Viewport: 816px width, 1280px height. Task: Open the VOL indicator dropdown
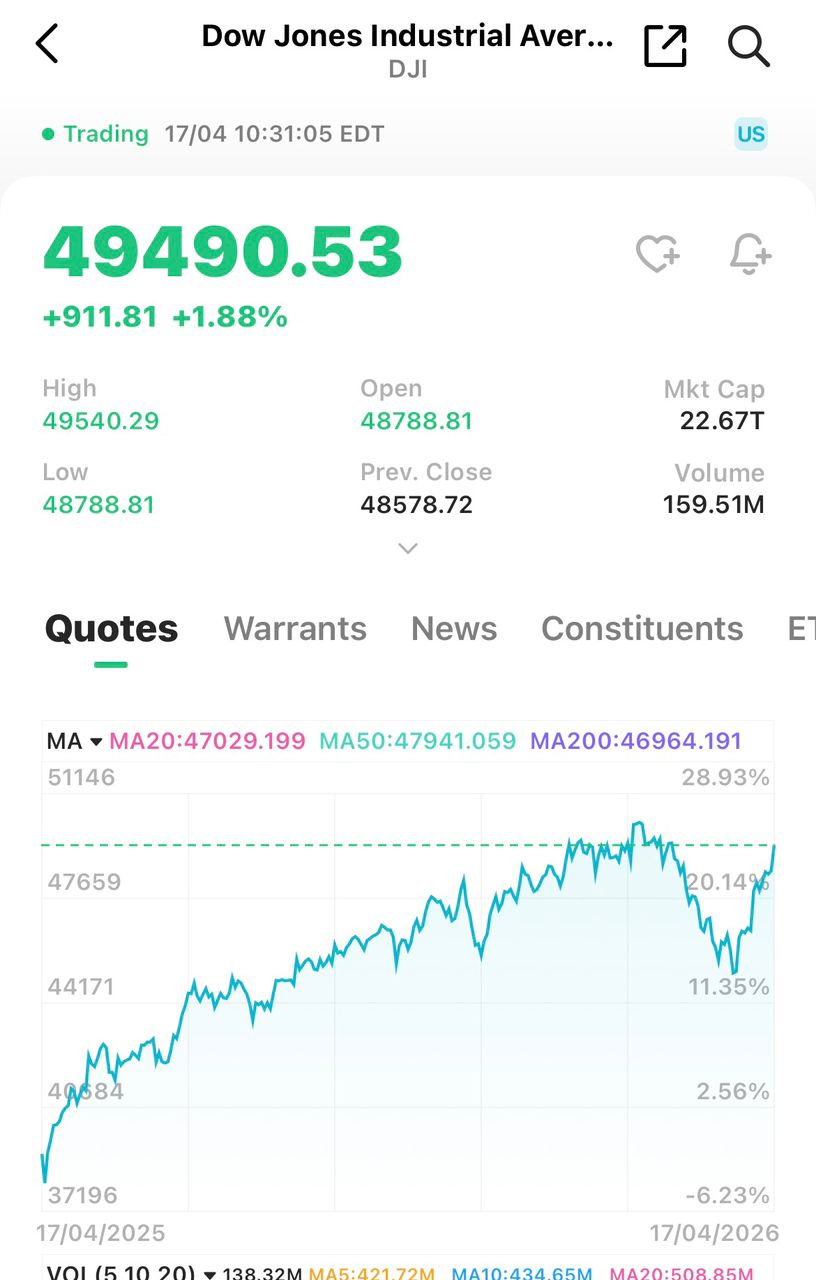coord(132,1273)
